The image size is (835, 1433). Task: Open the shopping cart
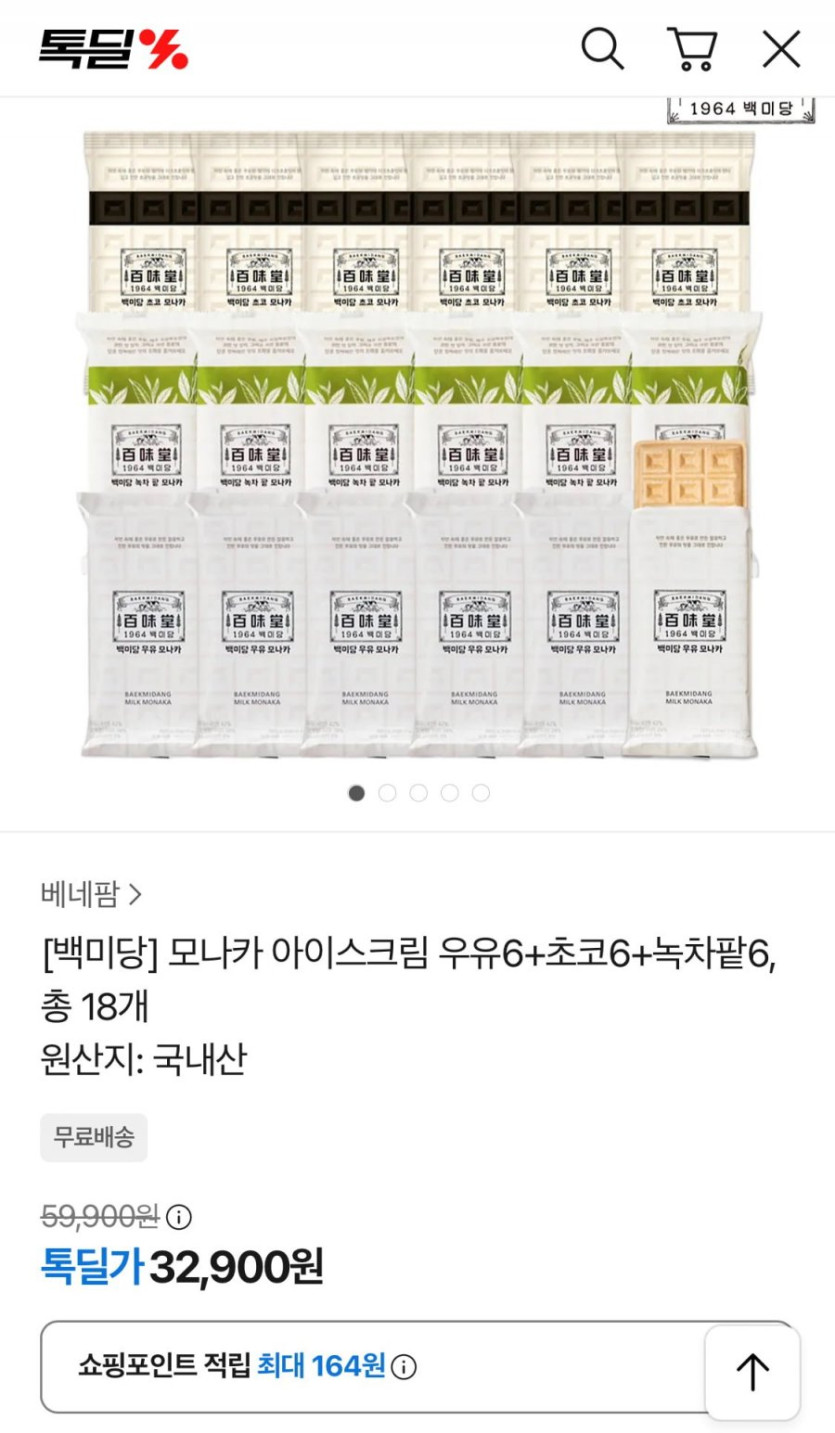(x=691, y=47)
